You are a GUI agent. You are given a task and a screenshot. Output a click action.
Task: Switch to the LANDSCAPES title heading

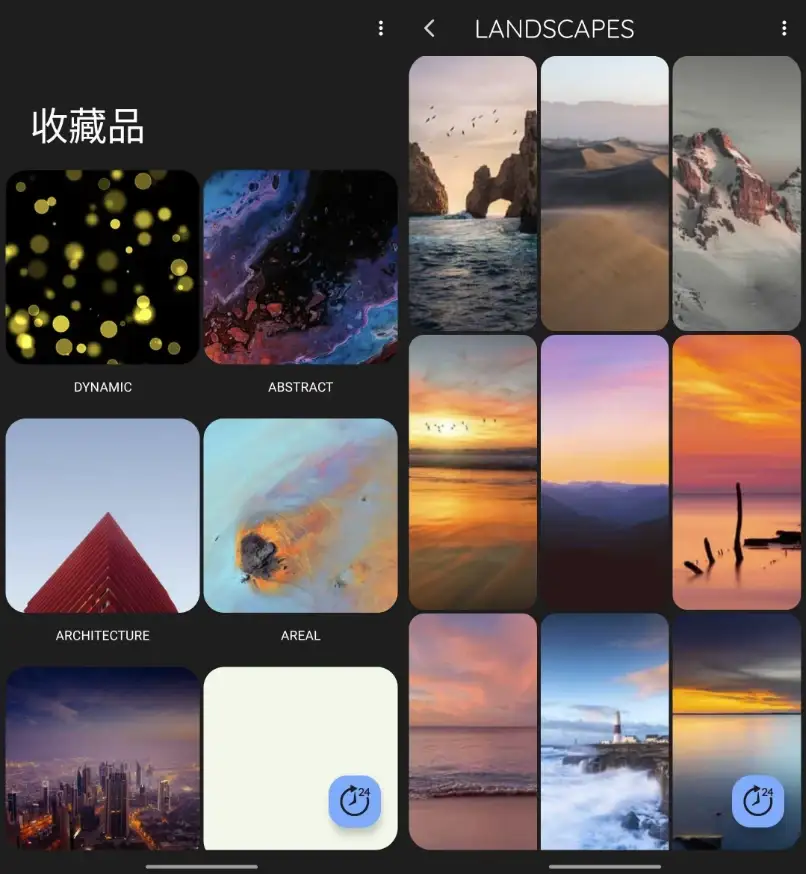point(556,29)
